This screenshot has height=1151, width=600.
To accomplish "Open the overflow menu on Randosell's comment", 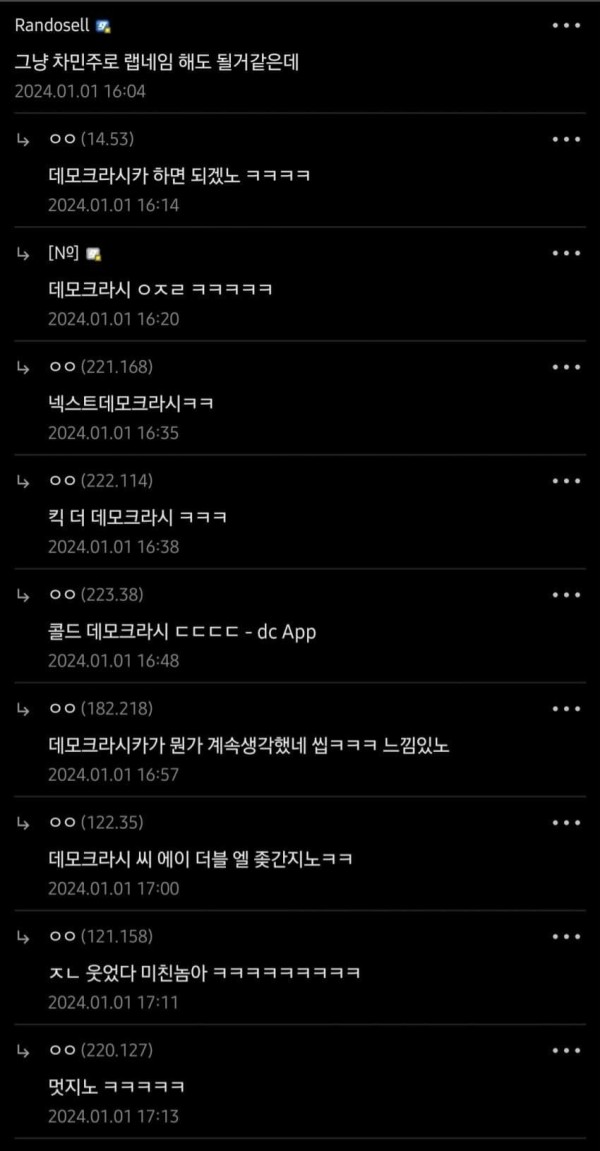I will coord(566,25).
